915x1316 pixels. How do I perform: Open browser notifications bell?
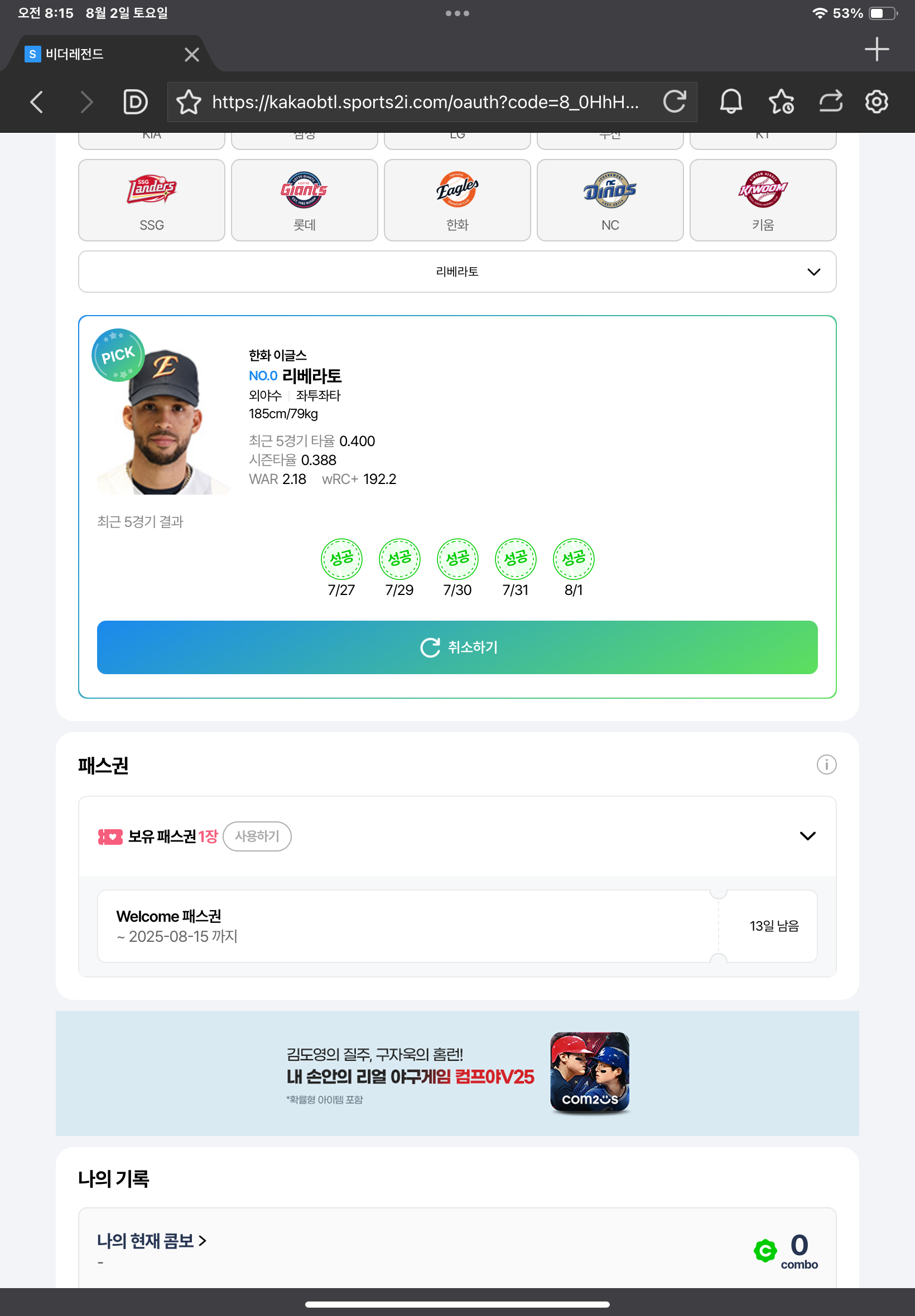pos(730,102)
